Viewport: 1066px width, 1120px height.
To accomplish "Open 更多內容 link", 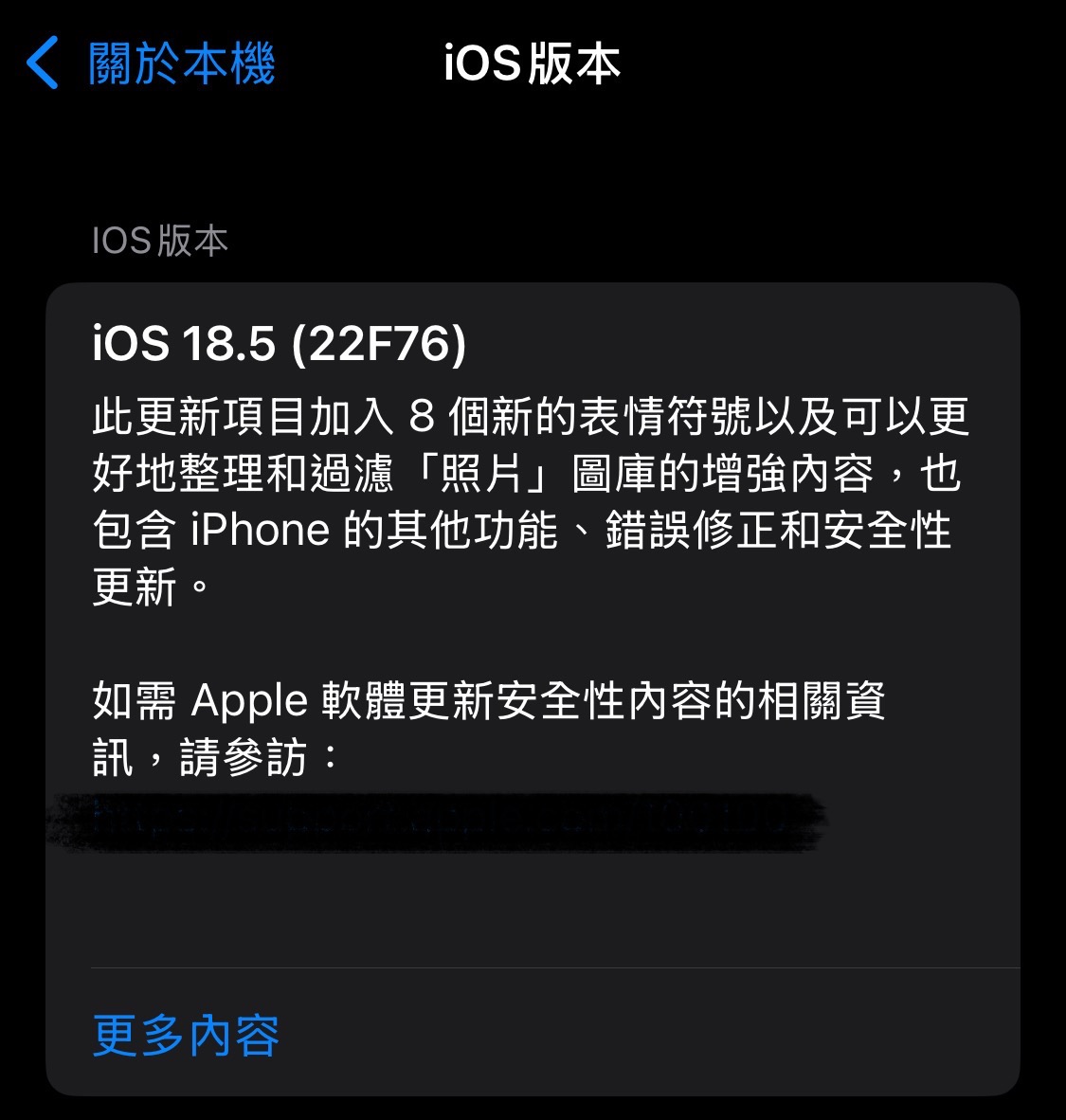I will pos(186,1035).
